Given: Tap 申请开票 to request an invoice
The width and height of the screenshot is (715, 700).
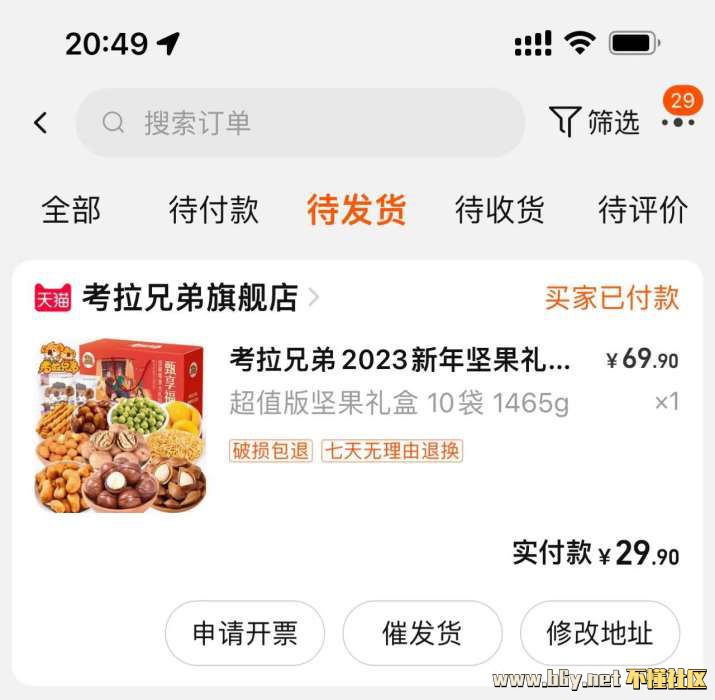Looking at the screenshot, I should click(x=245, y=633).
